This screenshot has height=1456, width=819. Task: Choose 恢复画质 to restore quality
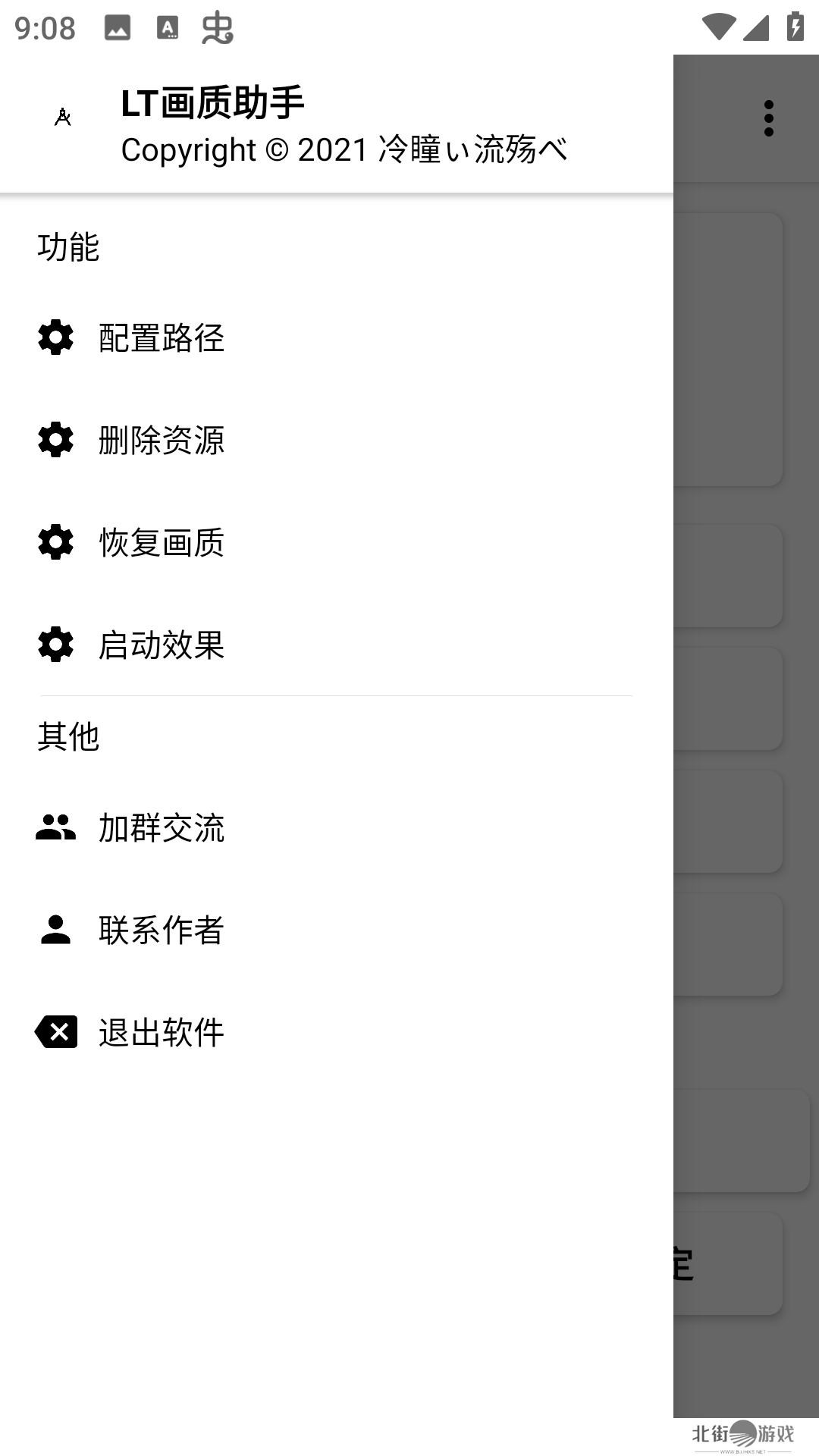click(x=161, y=543)
